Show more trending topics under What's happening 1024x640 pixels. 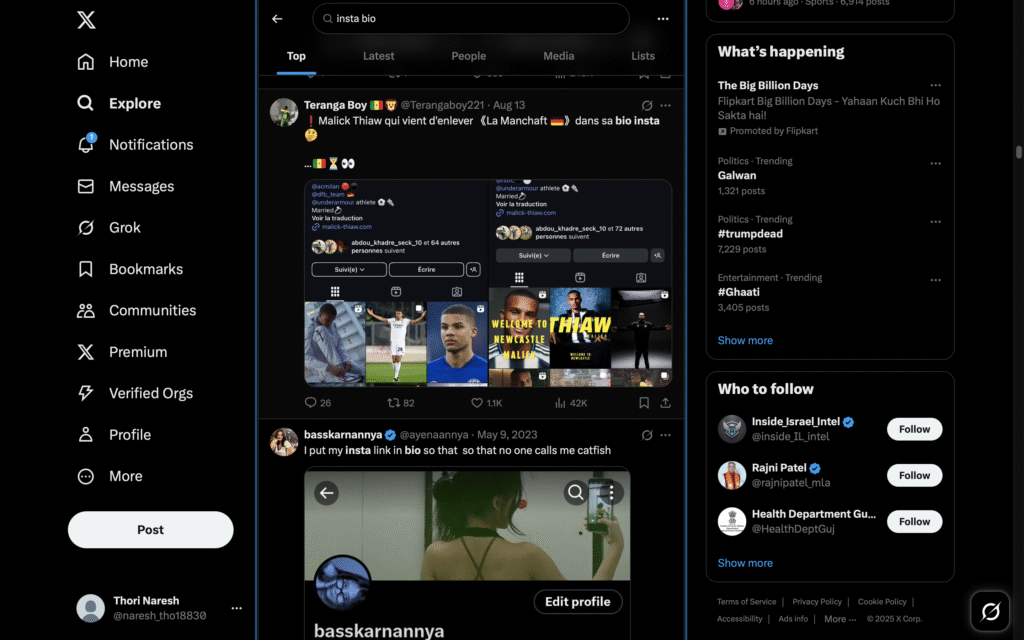[x=745, y=340]
